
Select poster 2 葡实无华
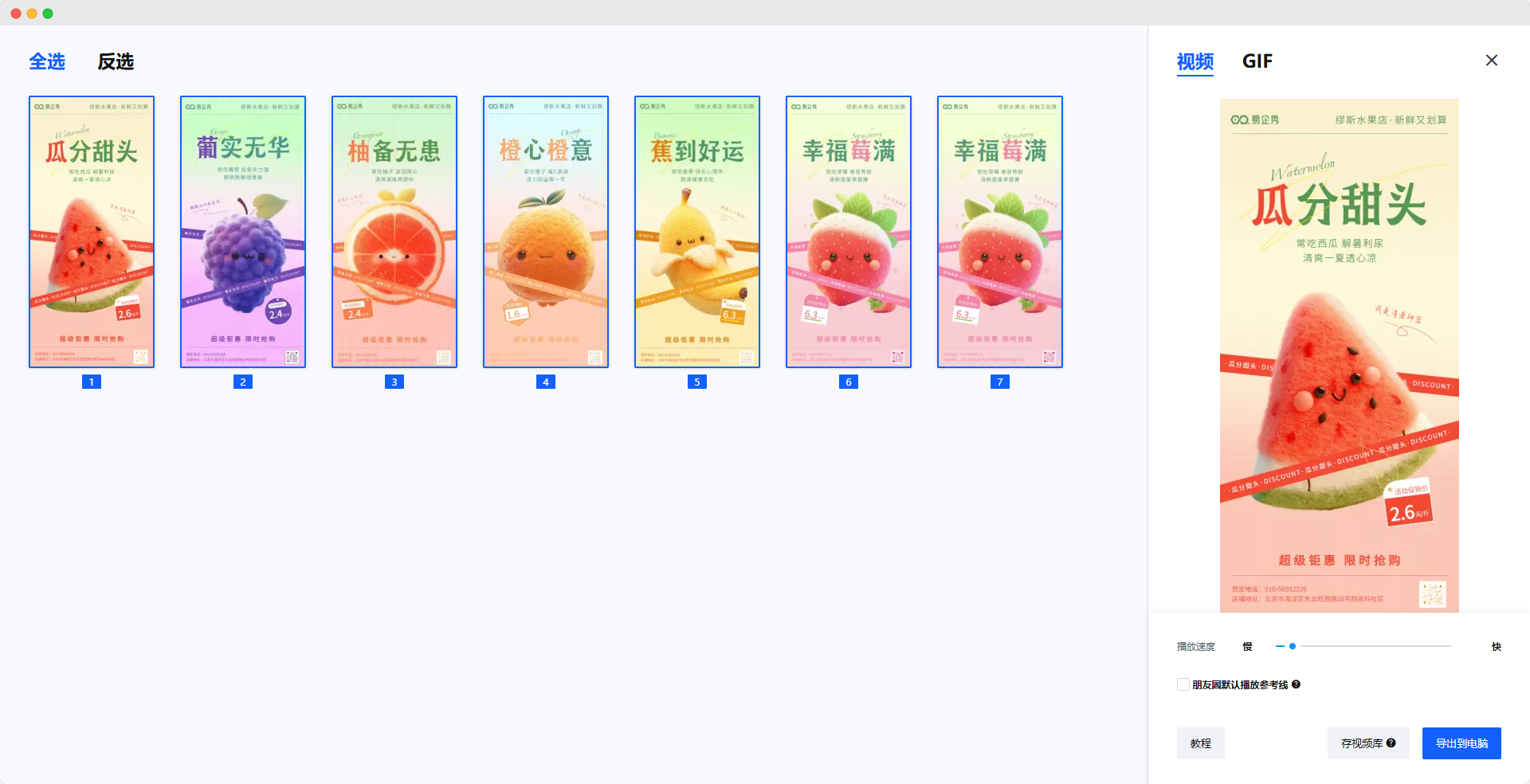pos(243,232)
